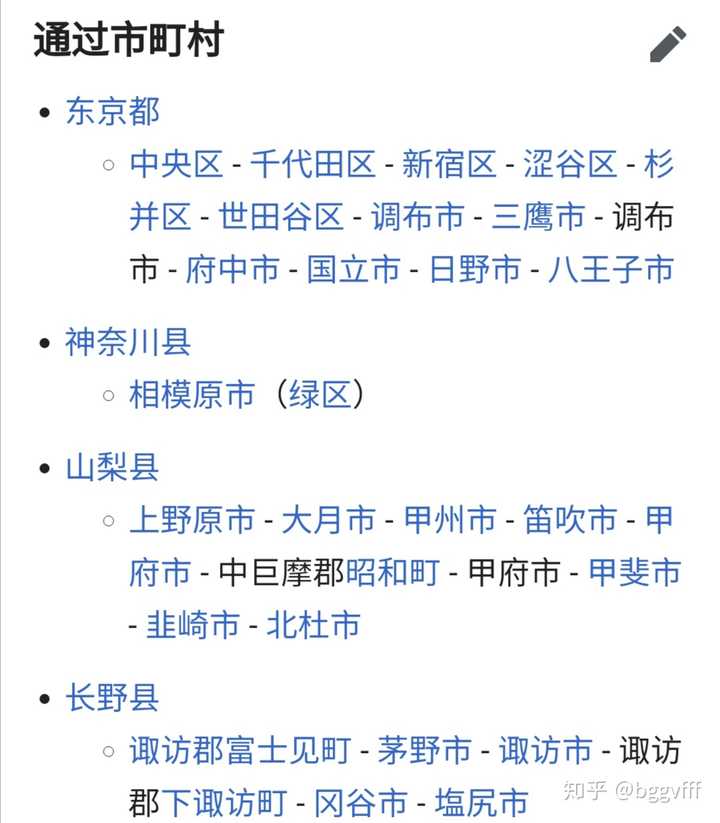Tap the 绿区 link
Viewport: 720px width, 823px height.
(320, 395)
